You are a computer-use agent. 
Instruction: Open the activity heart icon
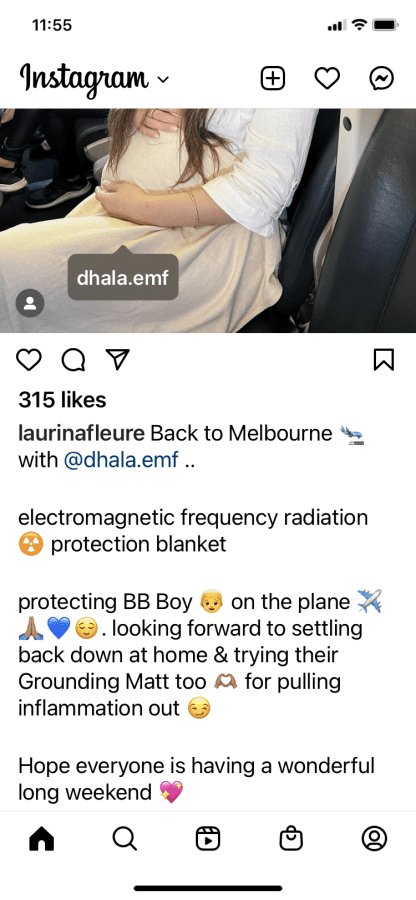click(x=327, y=79)
